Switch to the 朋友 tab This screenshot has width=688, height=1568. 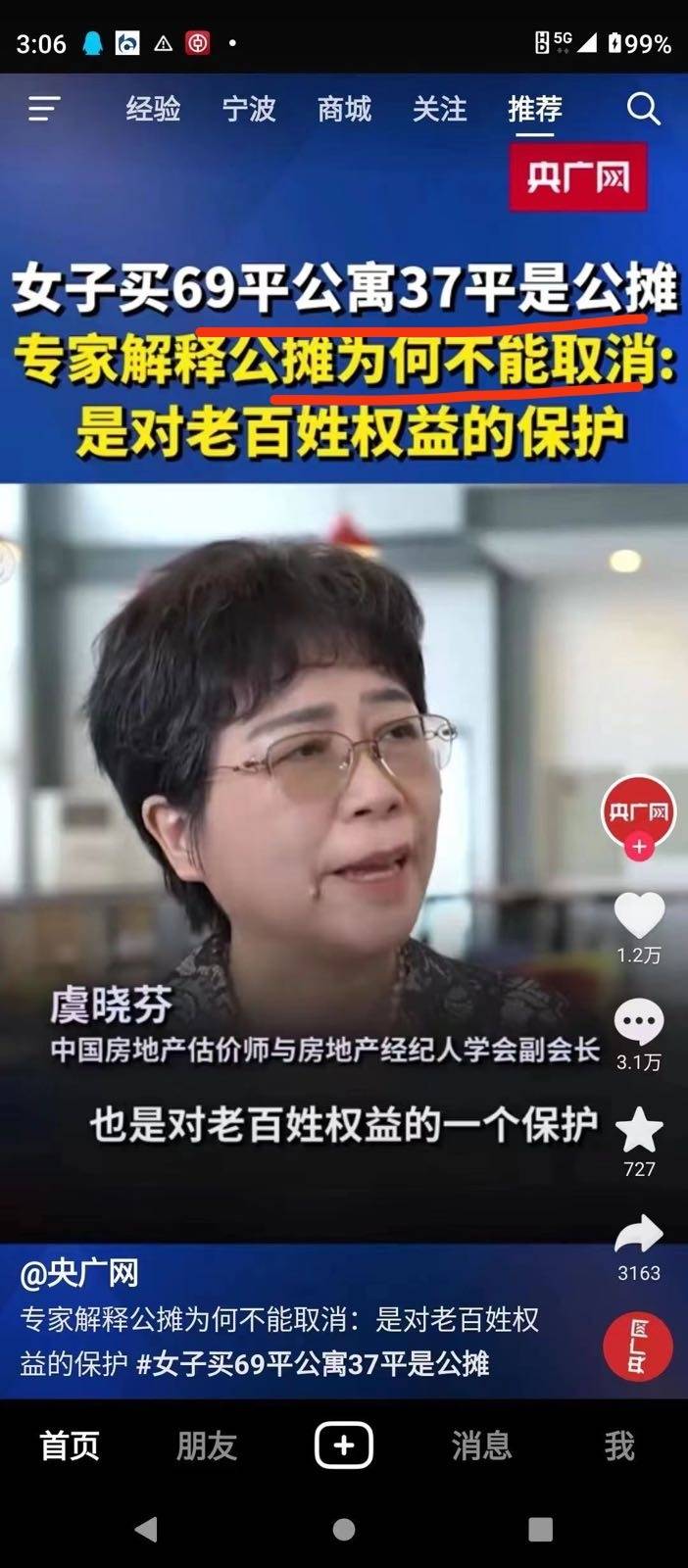pos(207,1445)
